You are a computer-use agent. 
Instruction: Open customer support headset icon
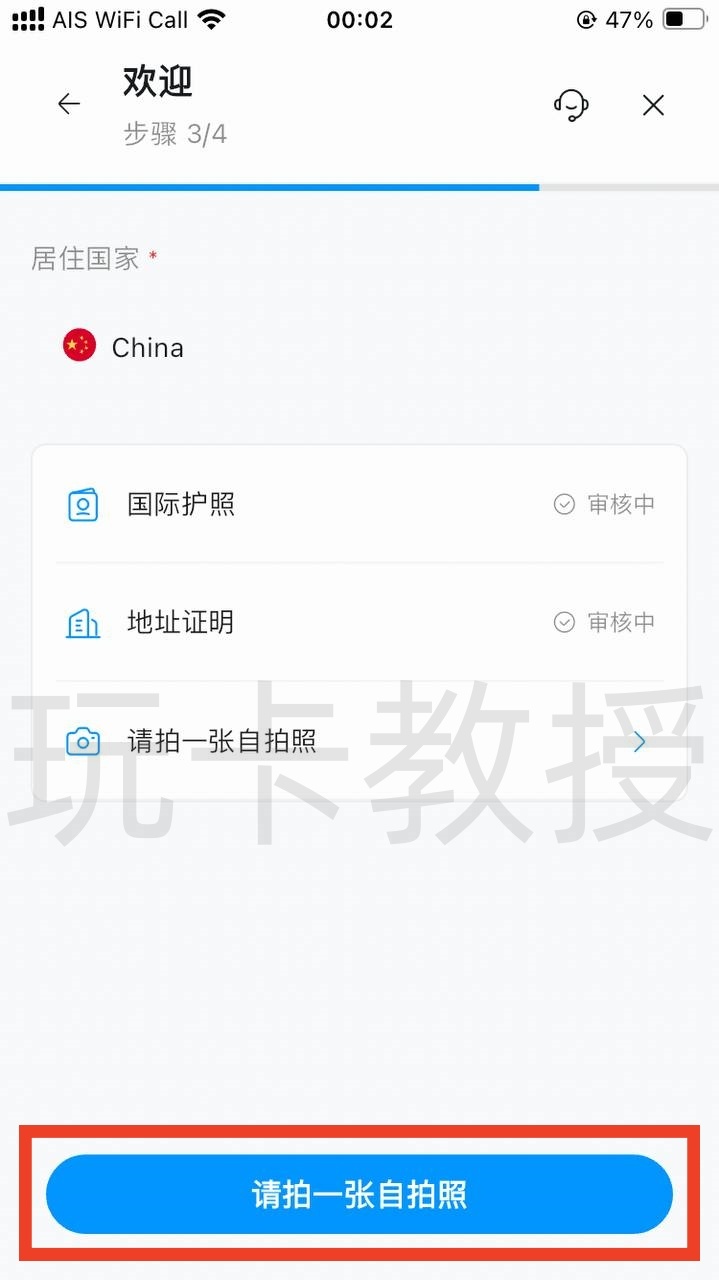point(571,104)
